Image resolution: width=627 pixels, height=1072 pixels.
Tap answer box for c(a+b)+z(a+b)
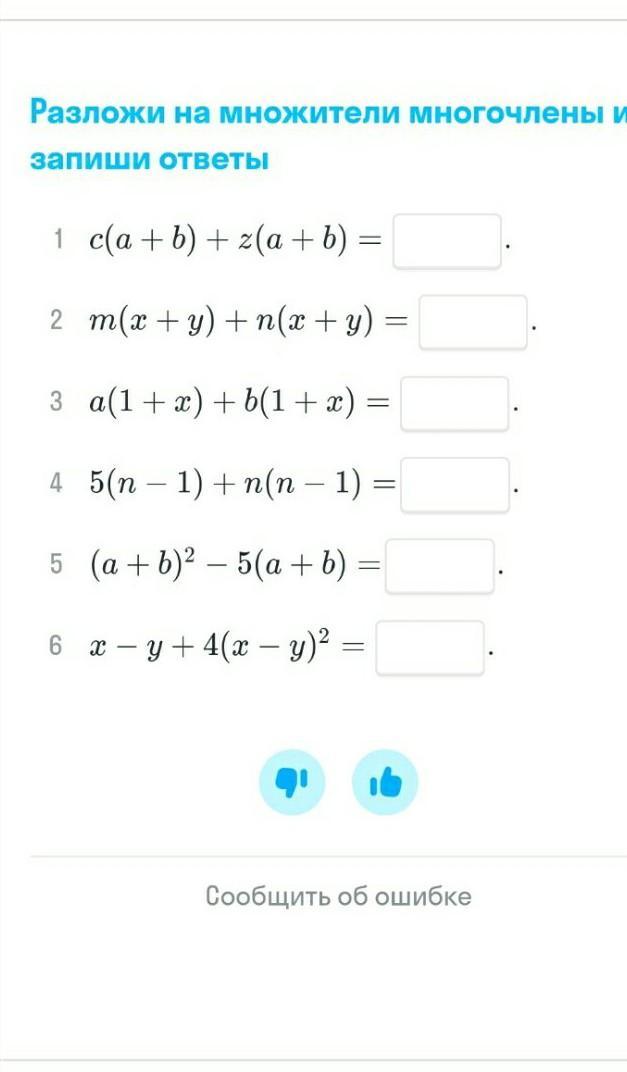coord(447,241)
